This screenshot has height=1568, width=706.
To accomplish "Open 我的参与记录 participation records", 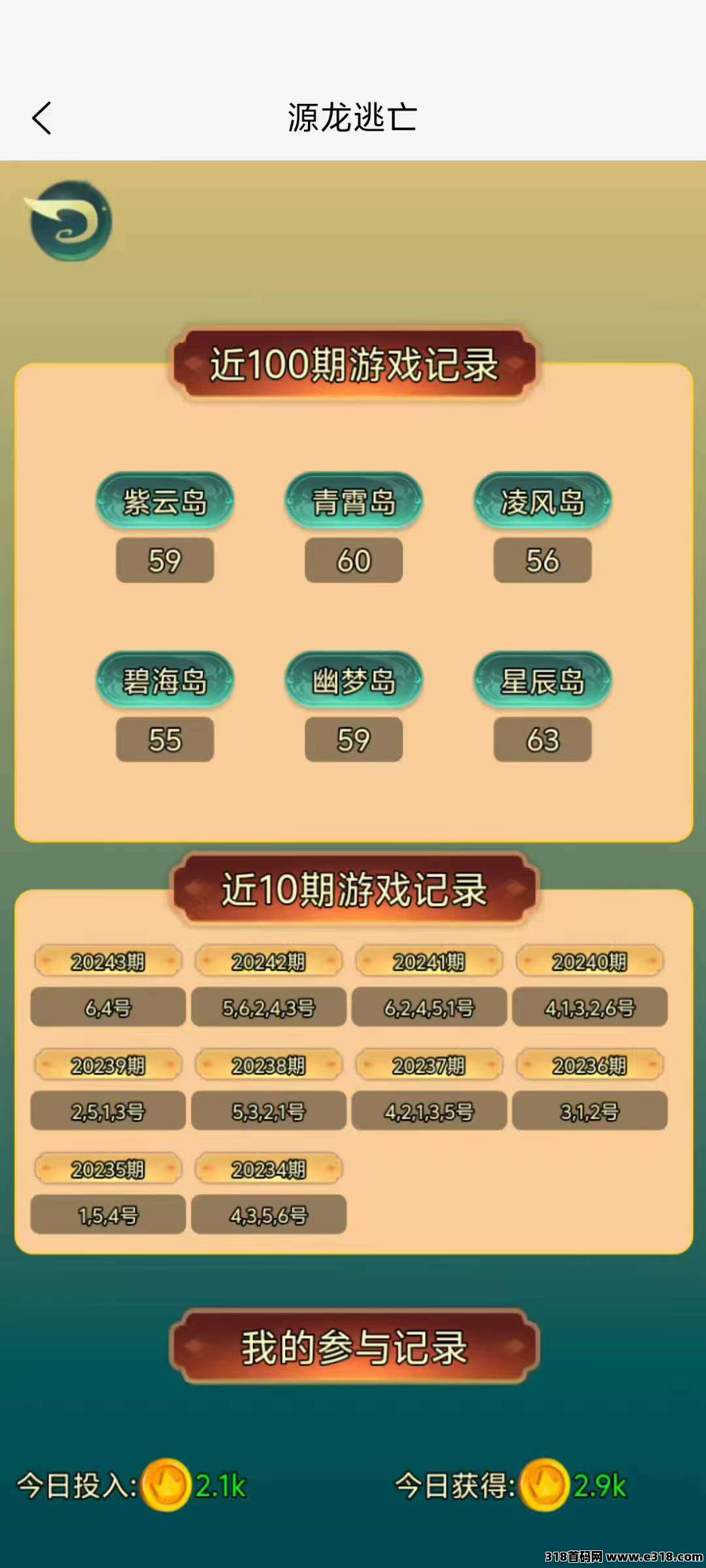I will click(x=354, y=1347).
